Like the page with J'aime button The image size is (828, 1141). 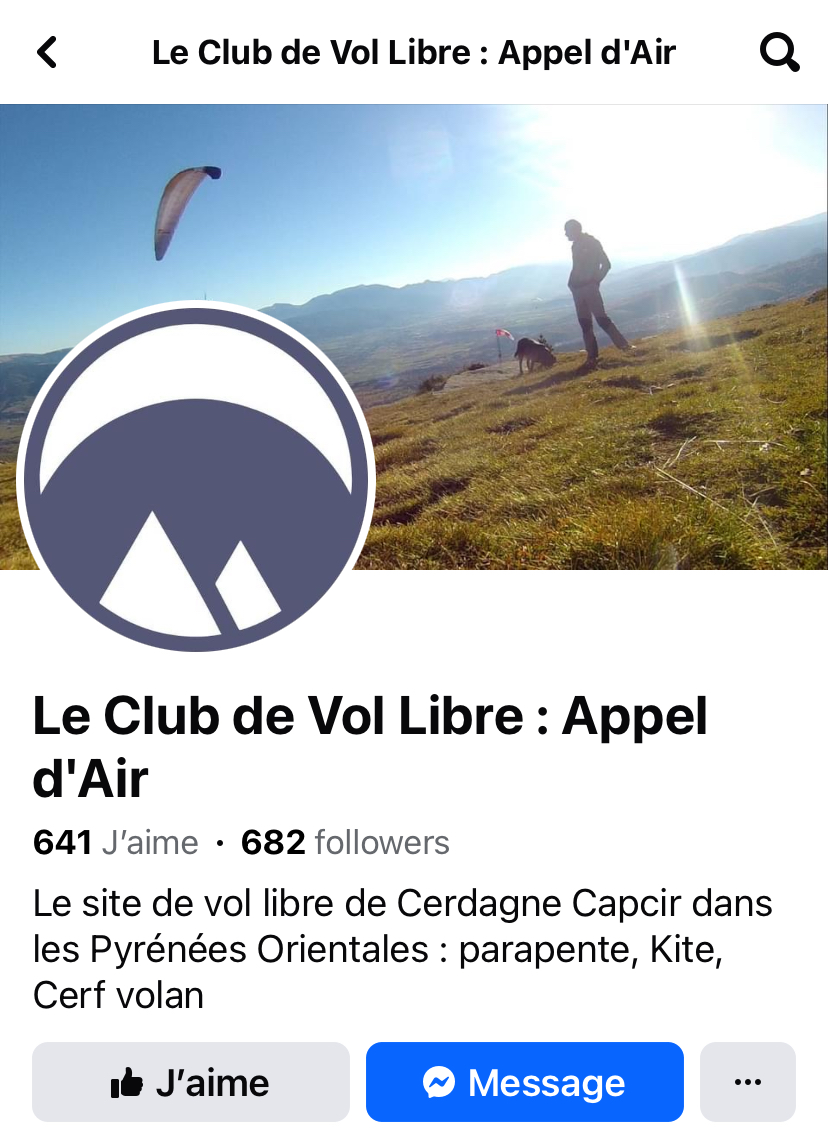(191, 1082)
